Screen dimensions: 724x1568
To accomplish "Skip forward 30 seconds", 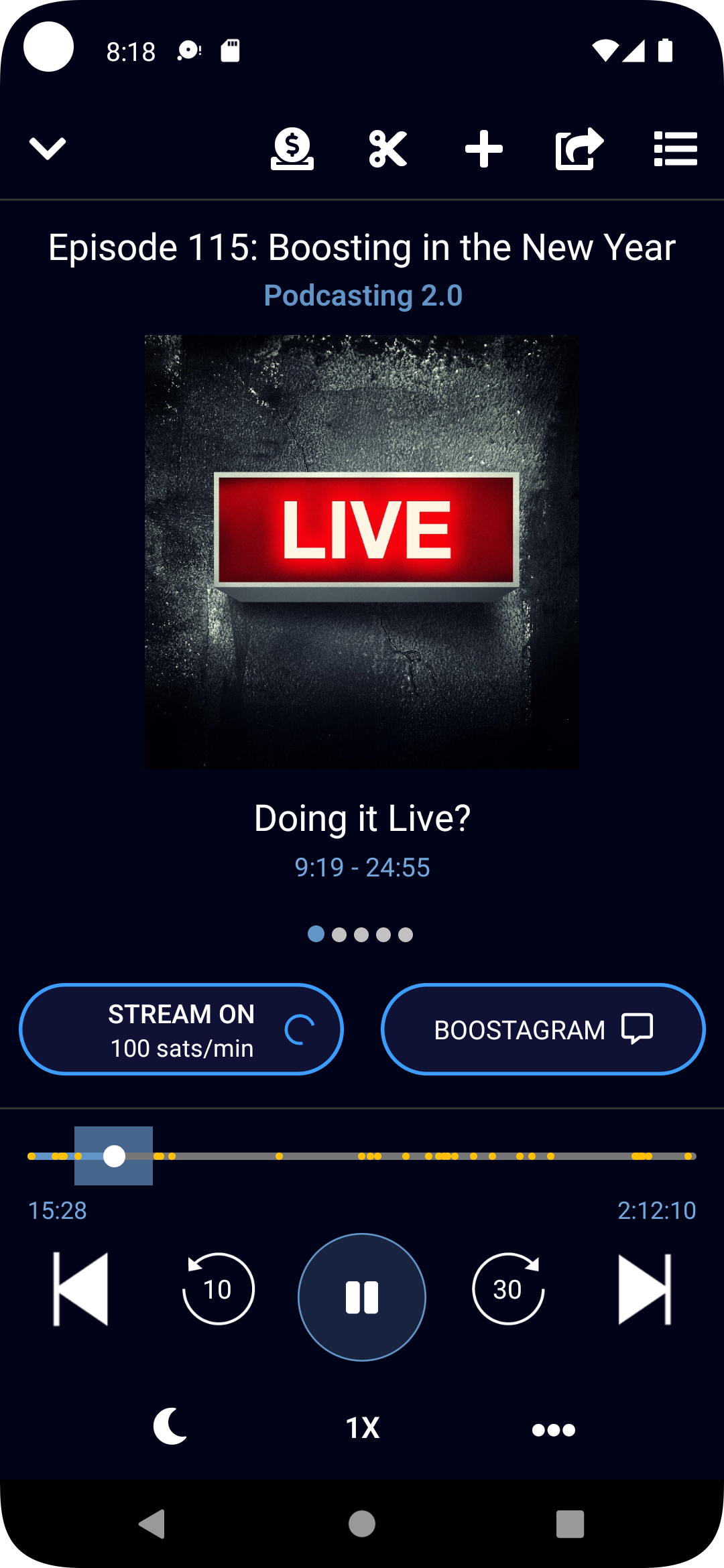I will pos(507,1289).
